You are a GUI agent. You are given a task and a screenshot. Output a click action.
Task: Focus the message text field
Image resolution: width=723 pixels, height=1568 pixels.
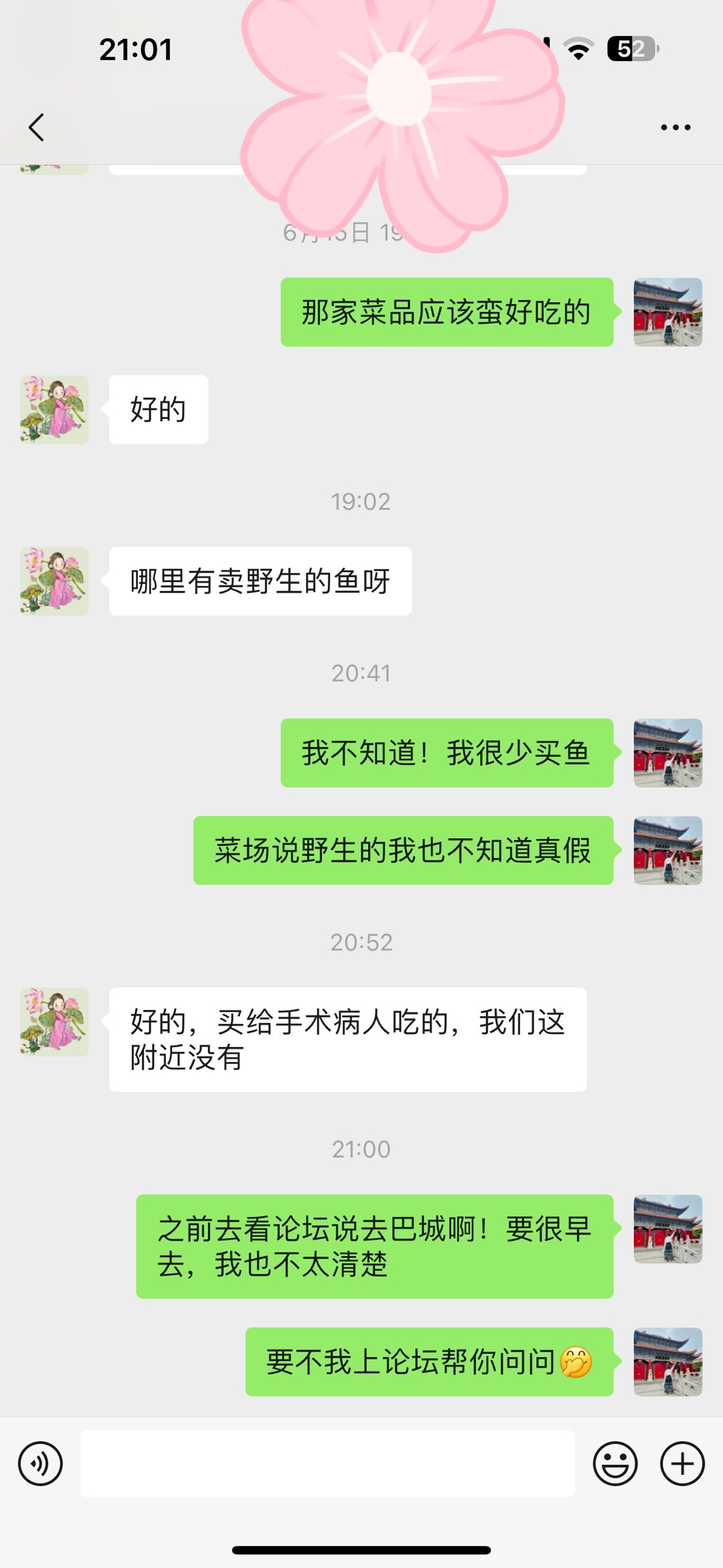(x=327, y=1464)
